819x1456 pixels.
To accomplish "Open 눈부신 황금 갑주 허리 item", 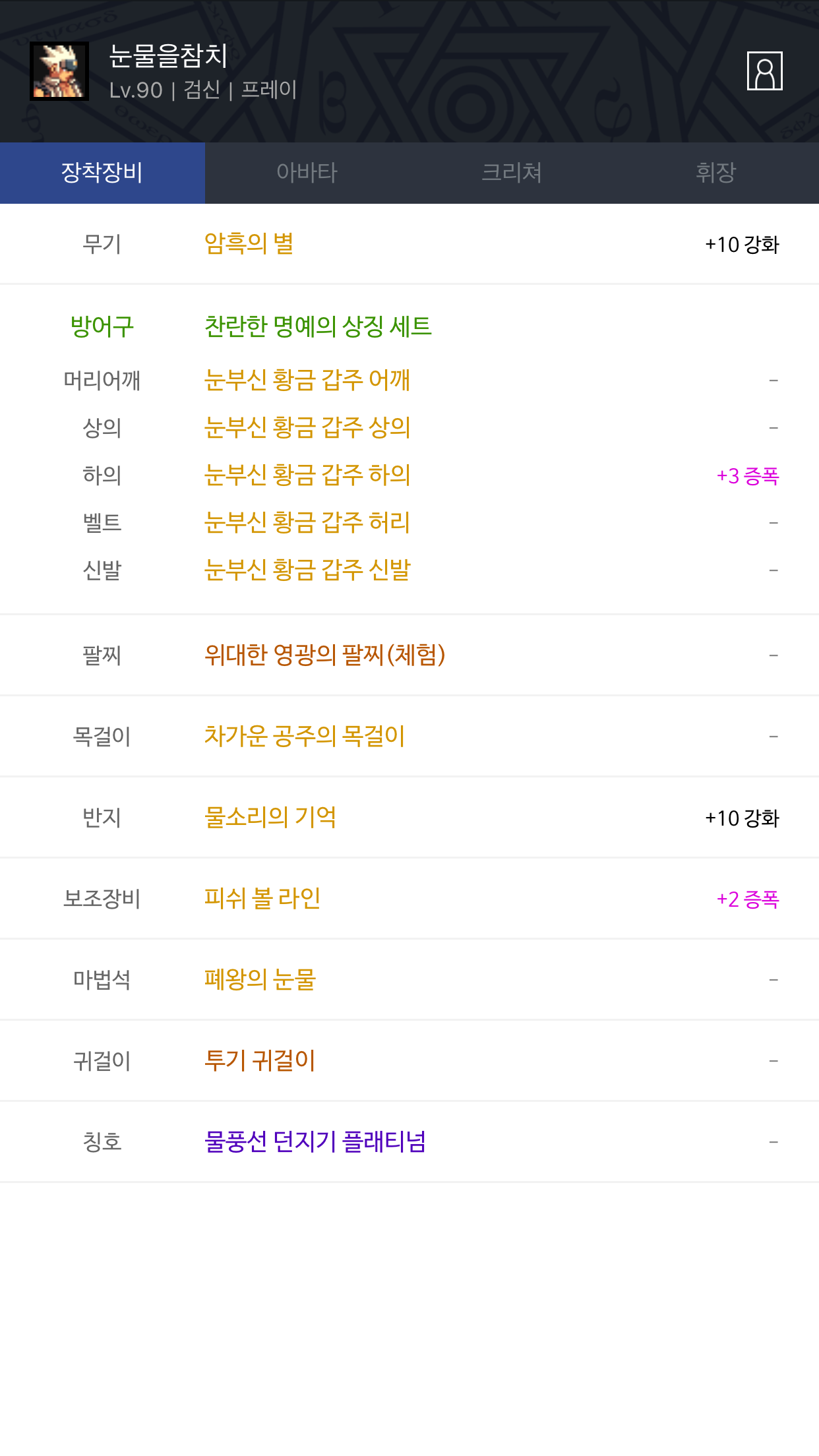I will point(307,522).
